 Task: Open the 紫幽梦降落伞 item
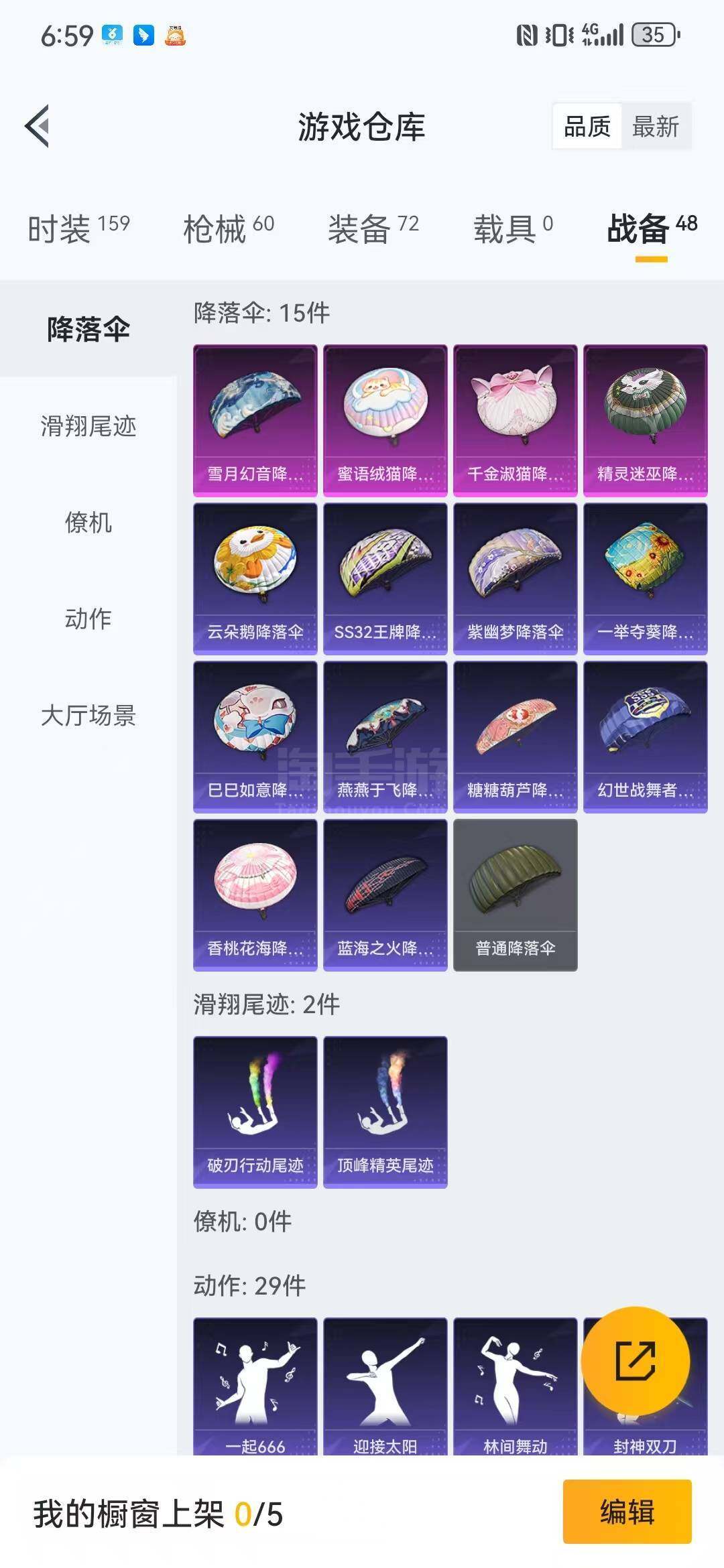click(x=515, y=578)
